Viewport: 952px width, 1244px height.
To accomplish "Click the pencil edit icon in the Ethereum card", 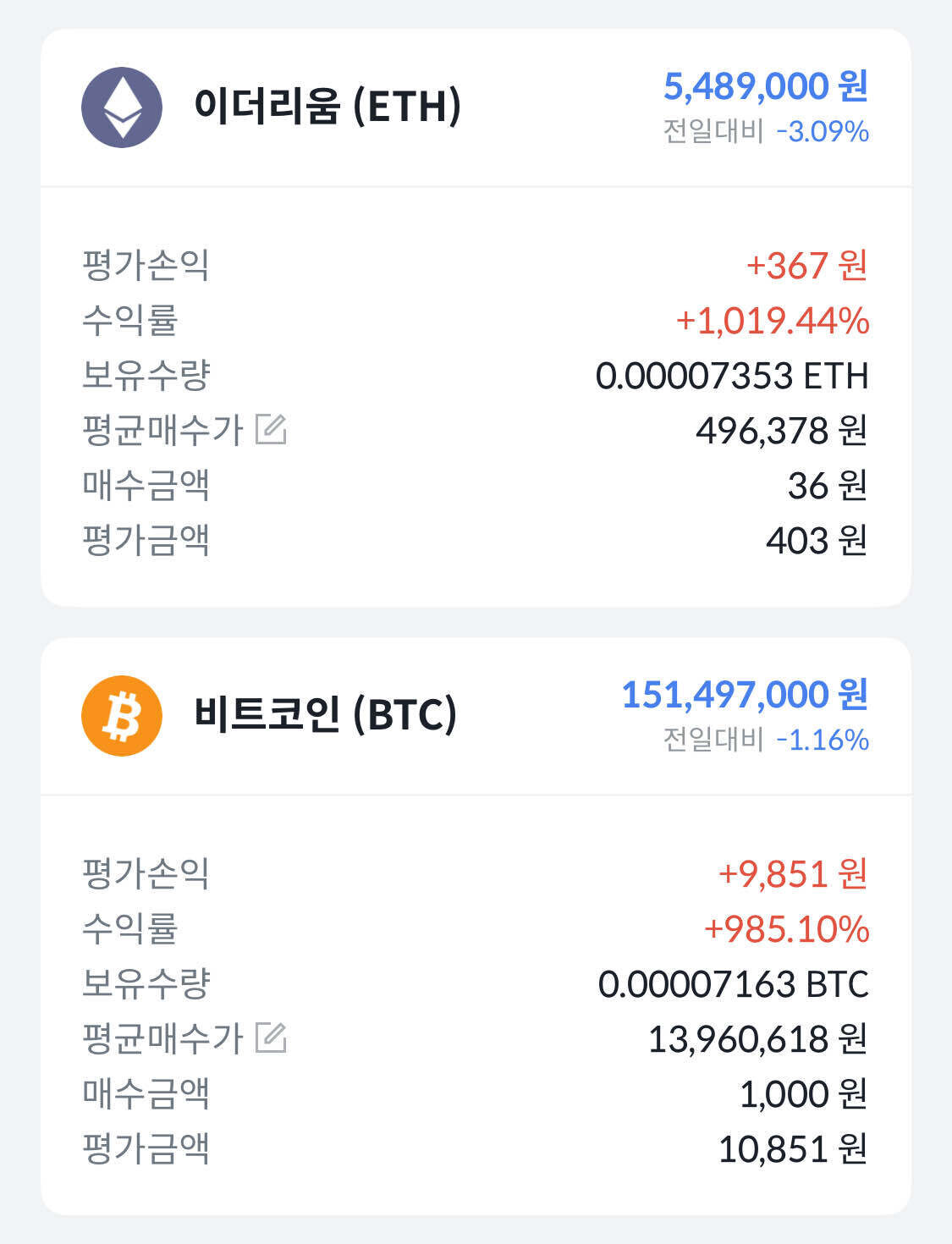I will tap(272, 430).
